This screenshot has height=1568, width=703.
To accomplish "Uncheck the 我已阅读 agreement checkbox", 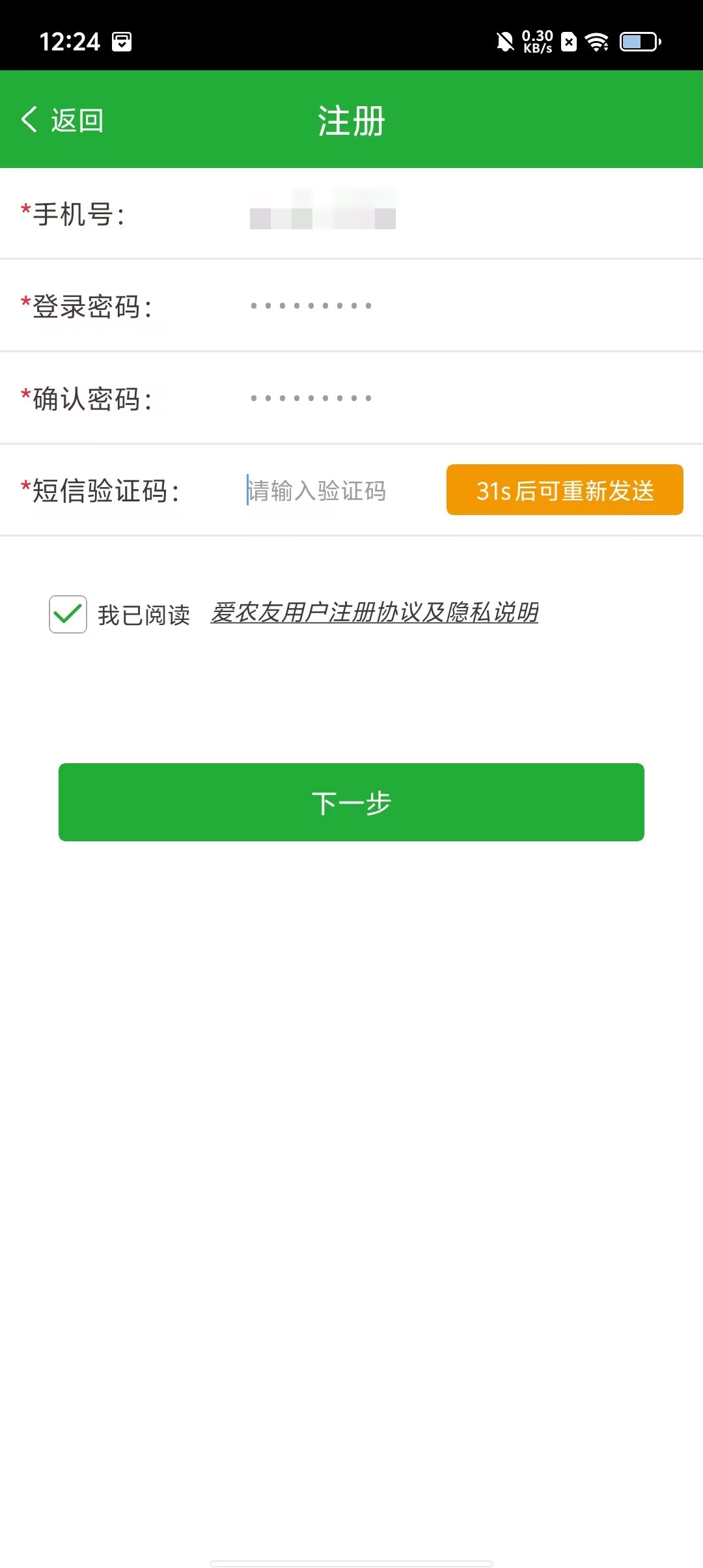I will tap(68, 614).
